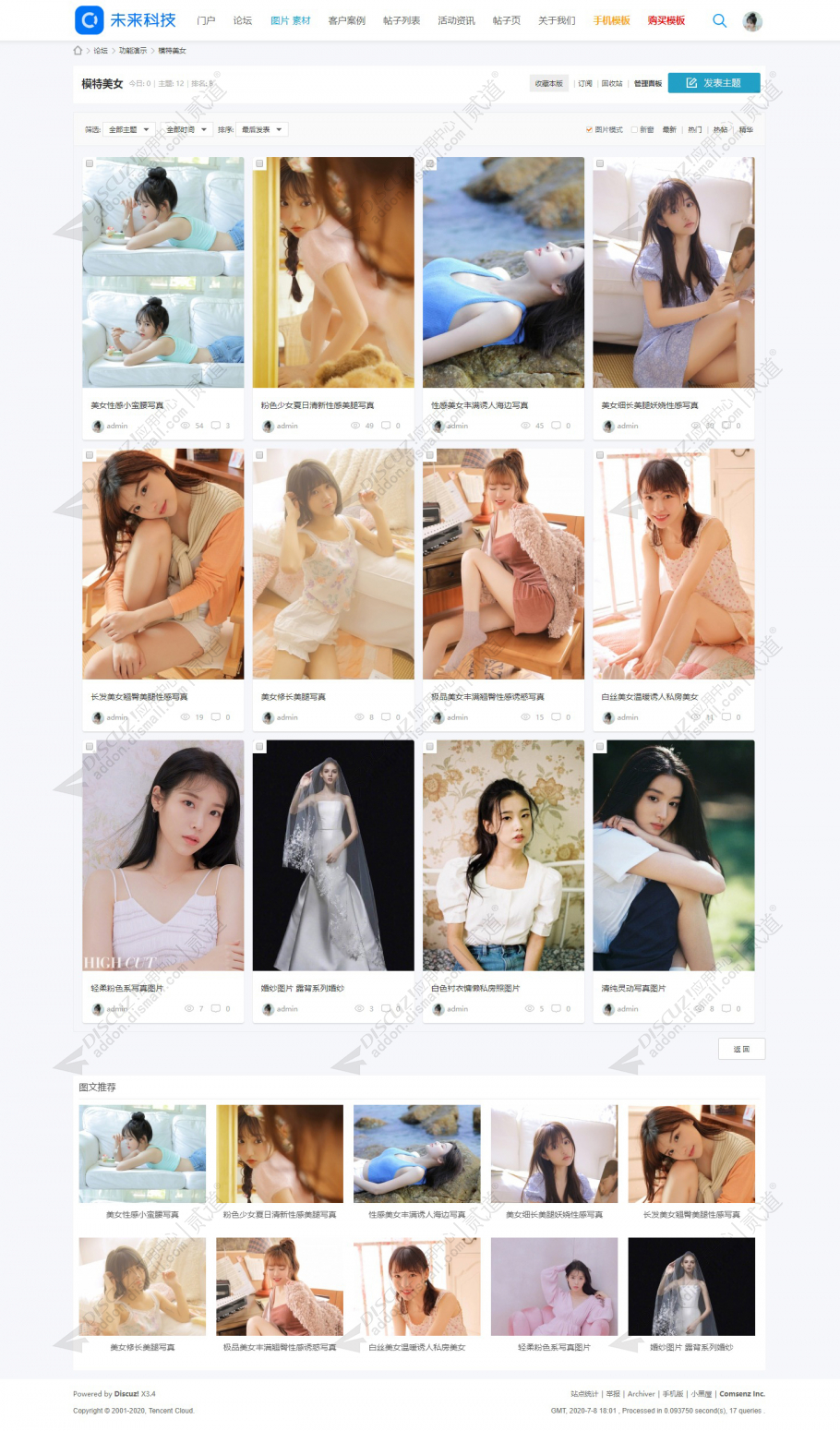
Task: Go to 论坛 in top navigation
Action: [x=243, y=20]
